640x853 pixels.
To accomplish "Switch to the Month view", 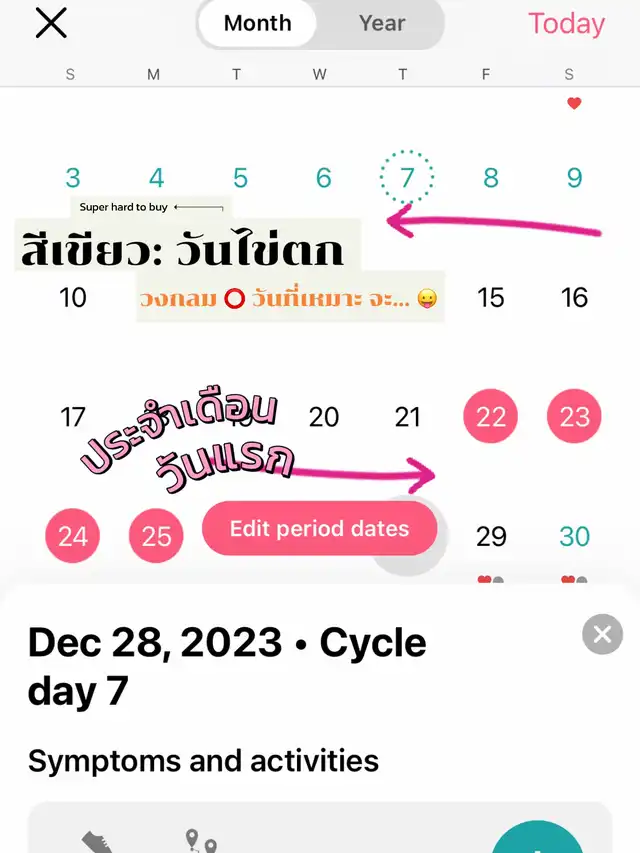I will click(258, 23).
